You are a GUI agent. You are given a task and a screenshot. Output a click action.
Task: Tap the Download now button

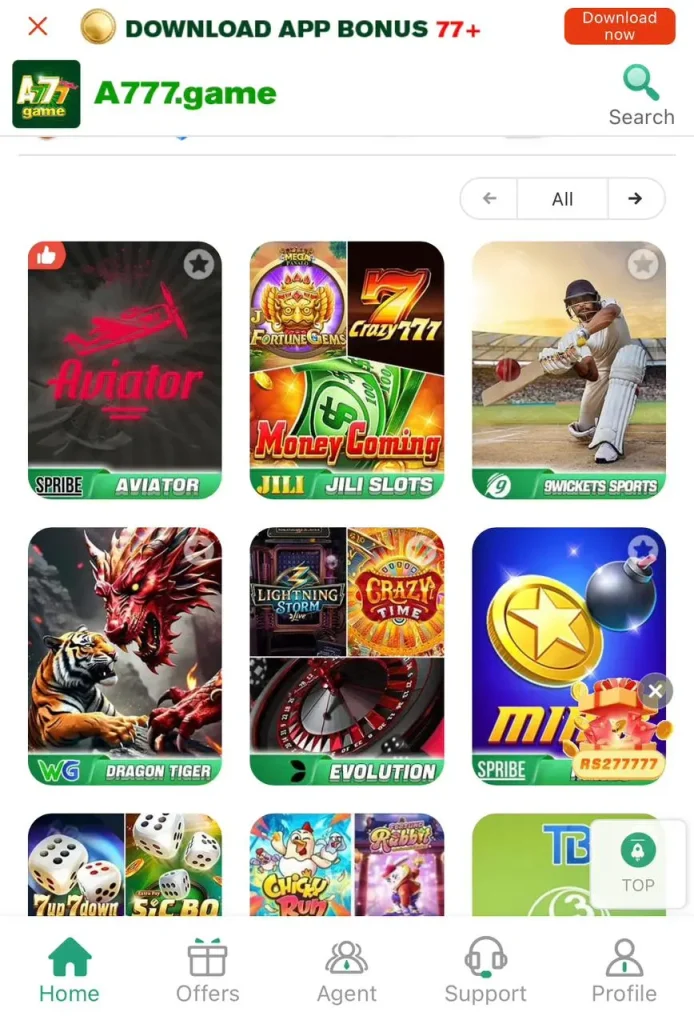click(619, 26)
